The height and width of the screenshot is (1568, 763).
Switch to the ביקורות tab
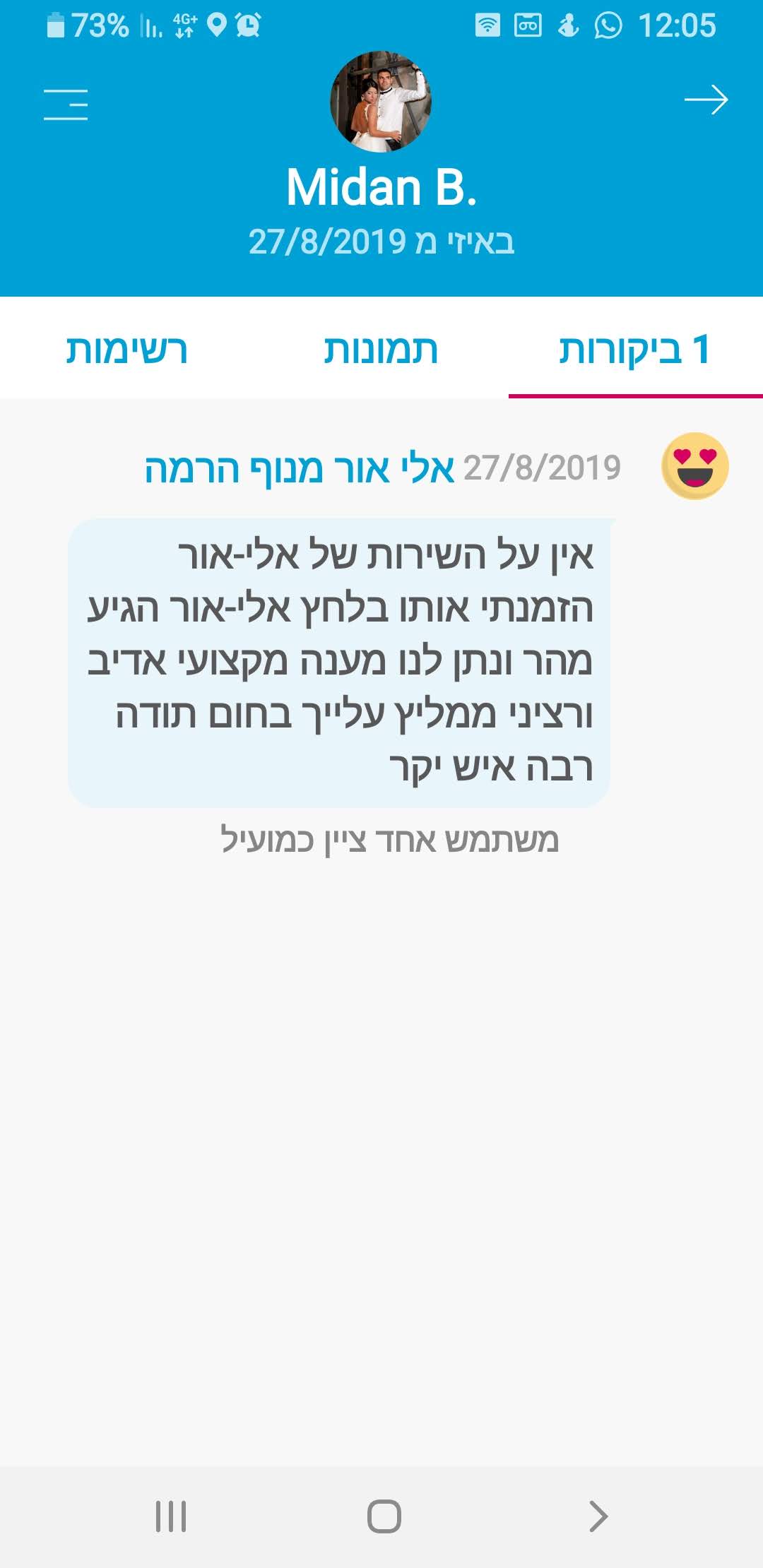click(x=635, y=349)
